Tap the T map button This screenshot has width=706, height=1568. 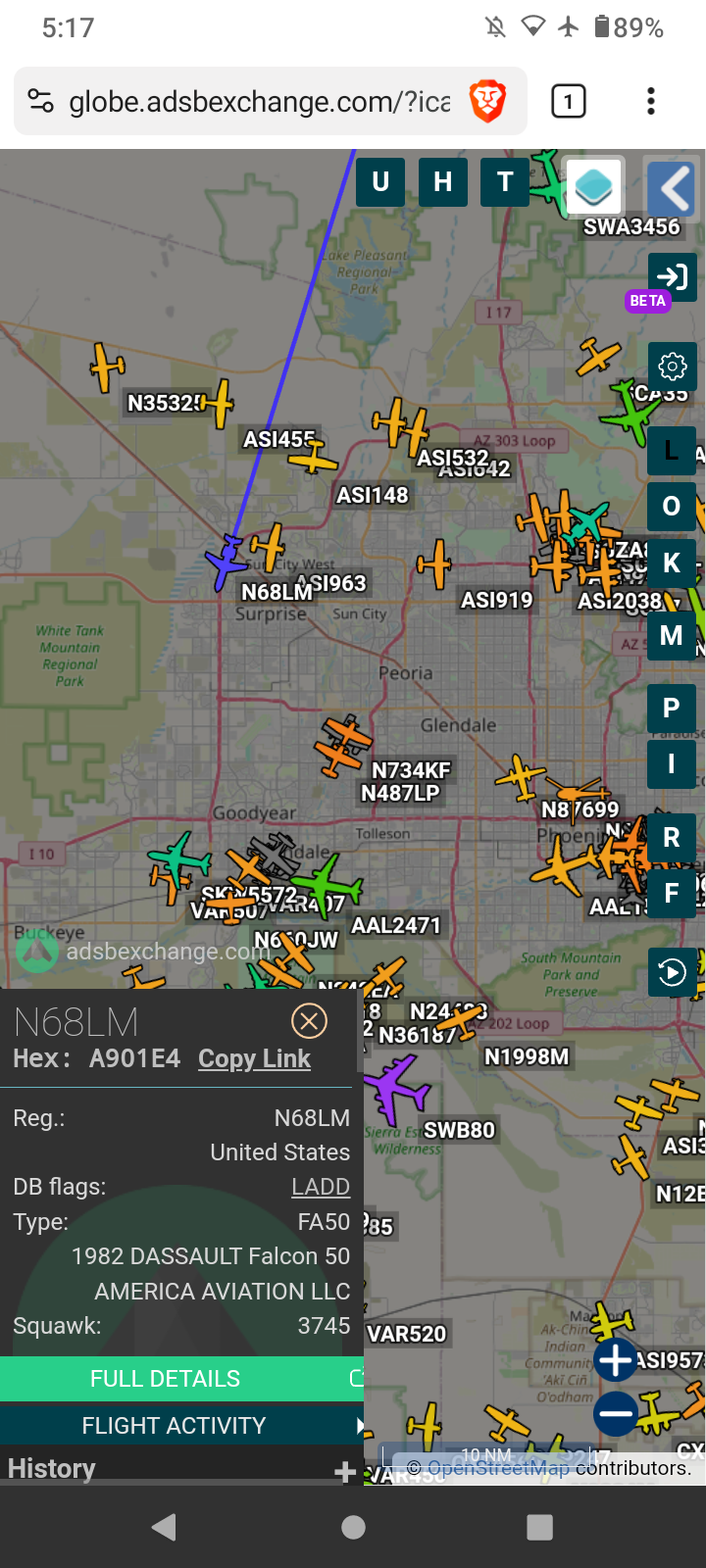pyautogui.click(x=505, y=181)
